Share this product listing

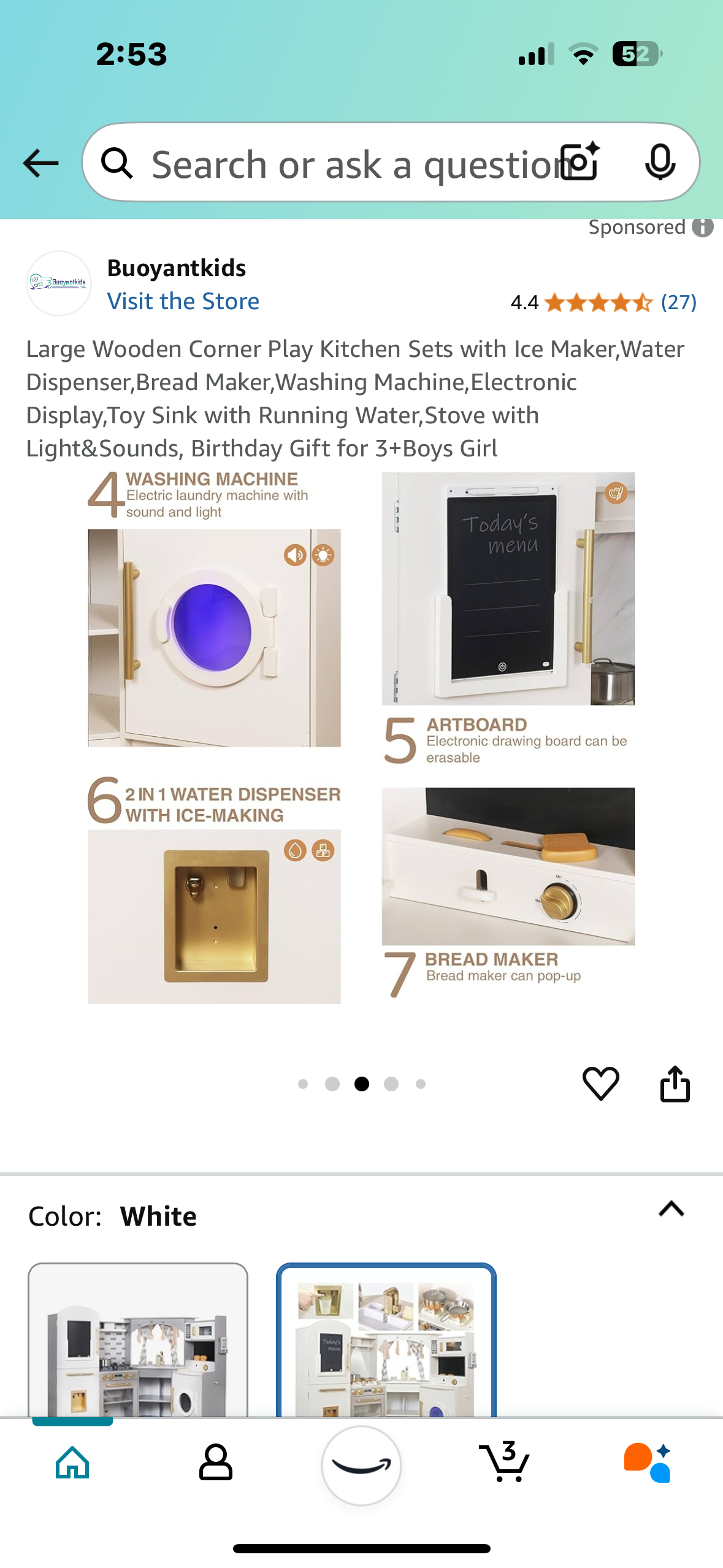tap(675, 1083)
